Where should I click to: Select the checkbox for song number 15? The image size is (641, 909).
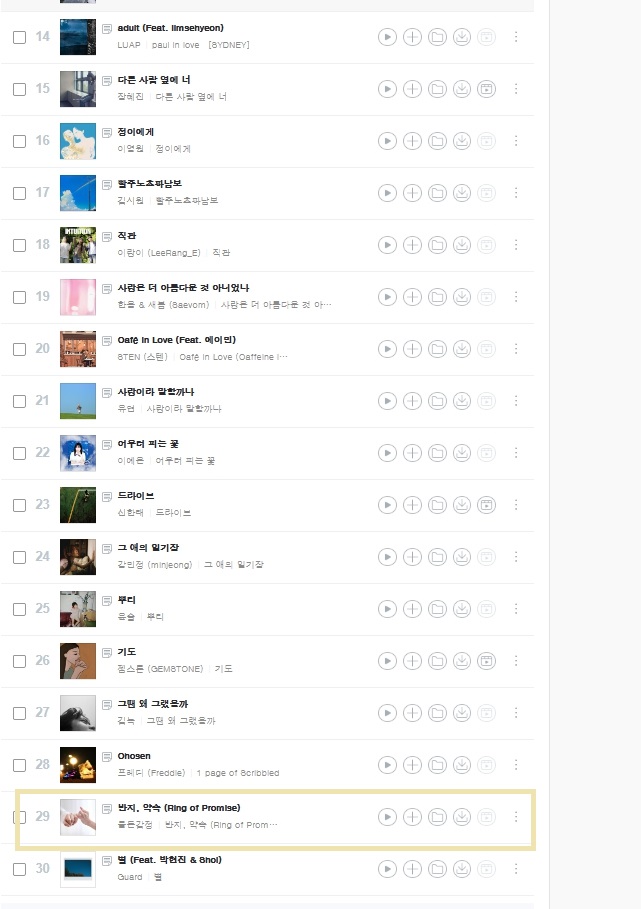19,89
